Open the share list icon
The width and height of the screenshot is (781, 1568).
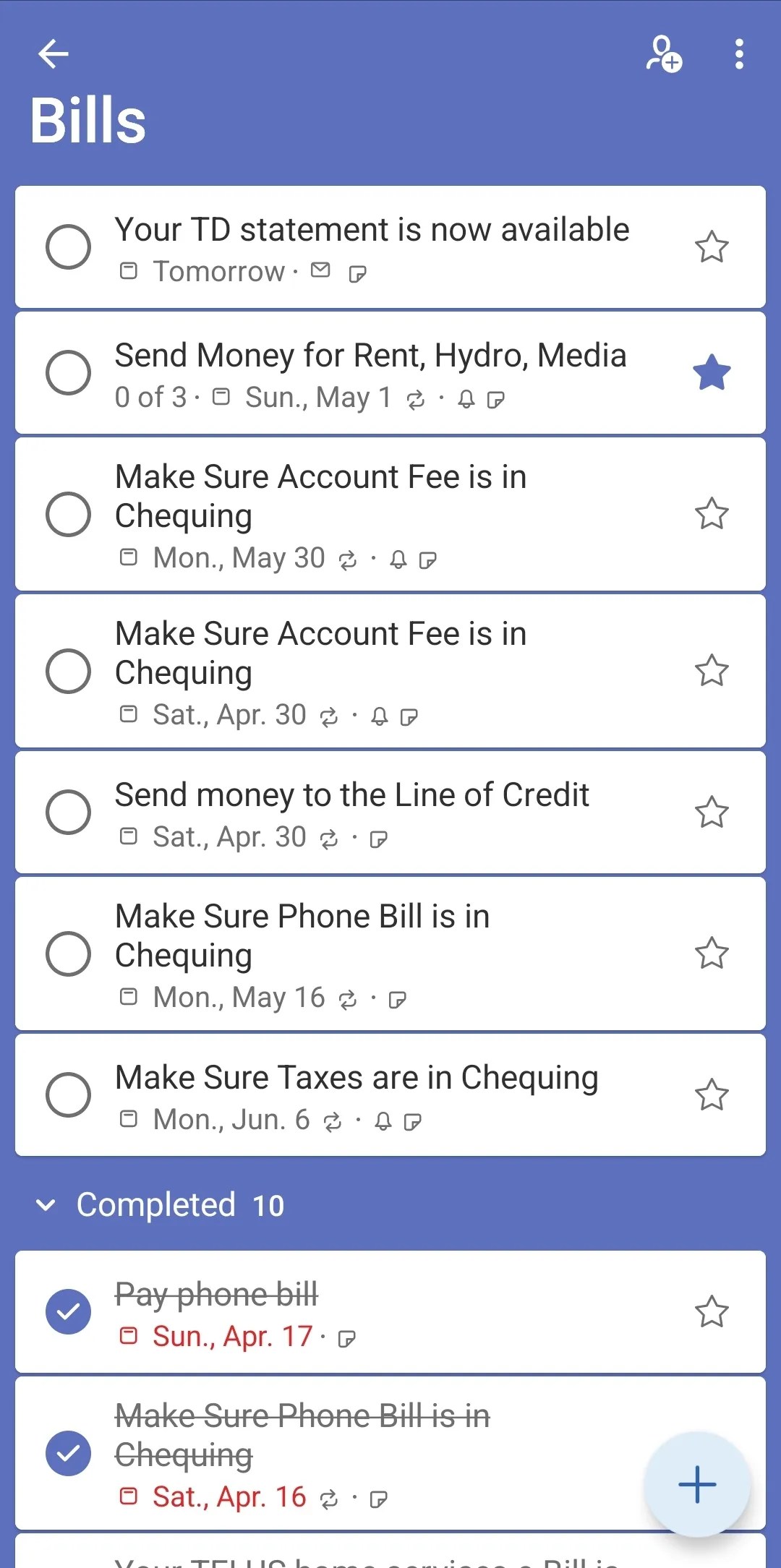(664, 54)
